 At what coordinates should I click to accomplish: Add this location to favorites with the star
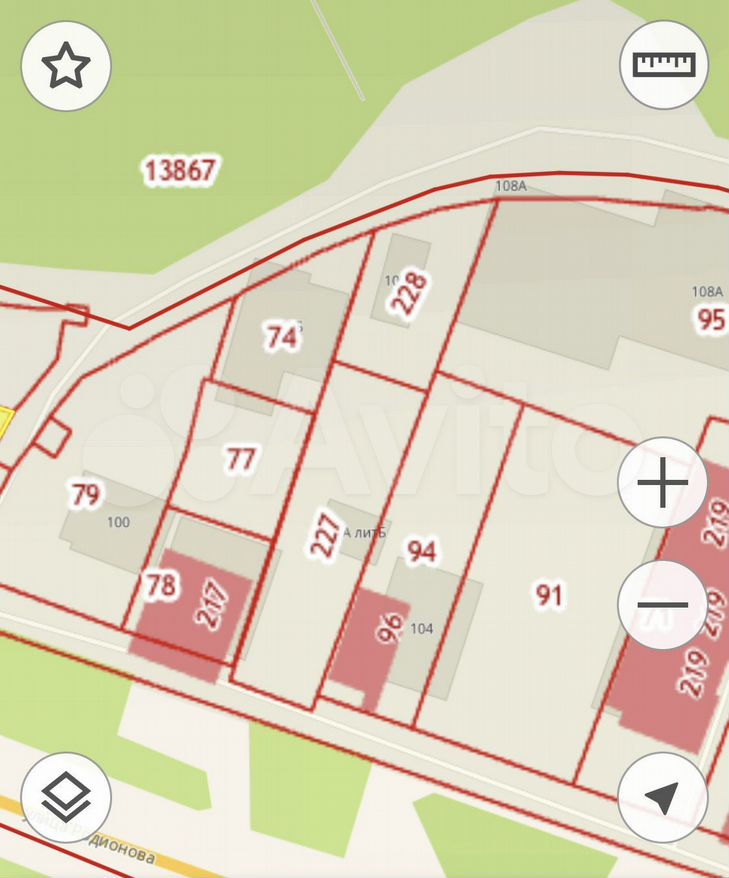coord(66,66)
